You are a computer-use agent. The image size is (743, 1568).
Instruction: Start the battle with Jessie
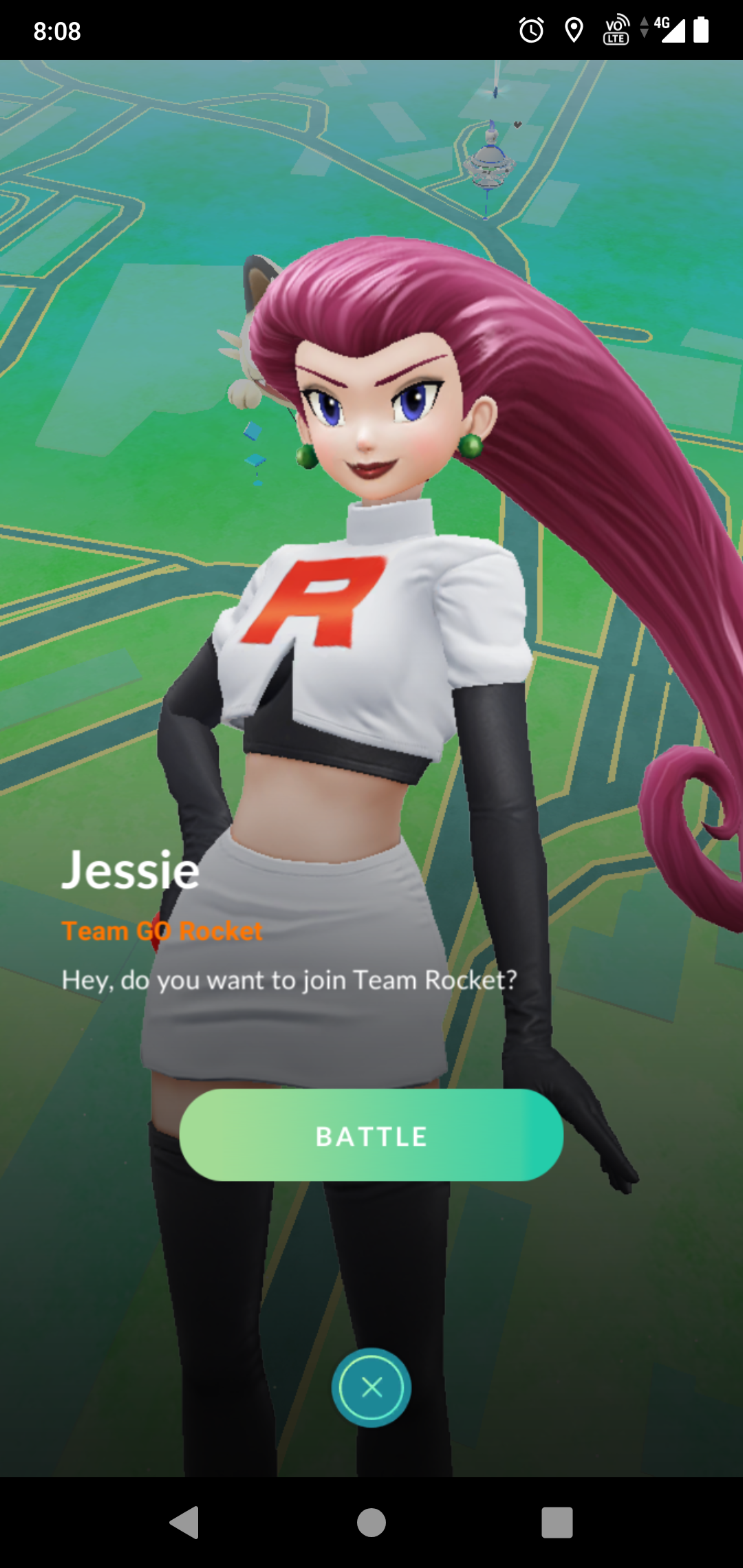click(x=371, y=1135)
